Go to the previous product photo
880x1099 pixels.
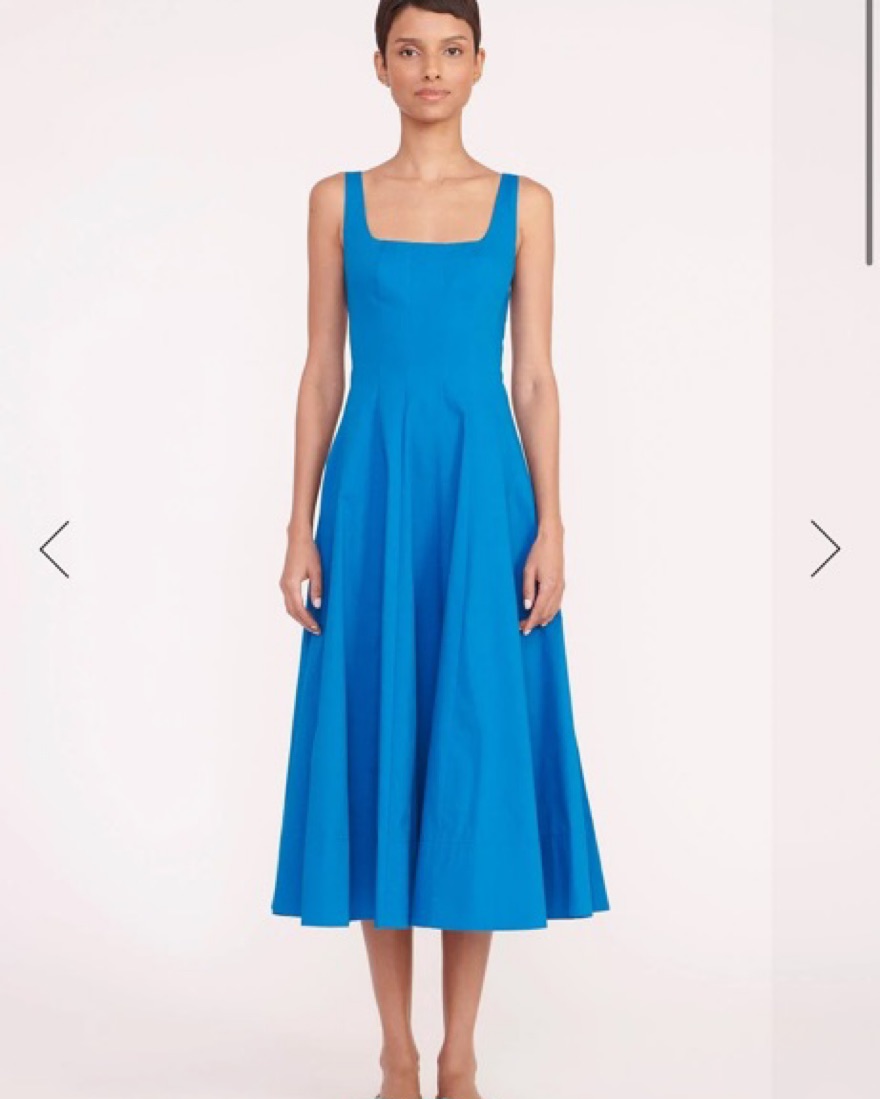pos(54,549)
